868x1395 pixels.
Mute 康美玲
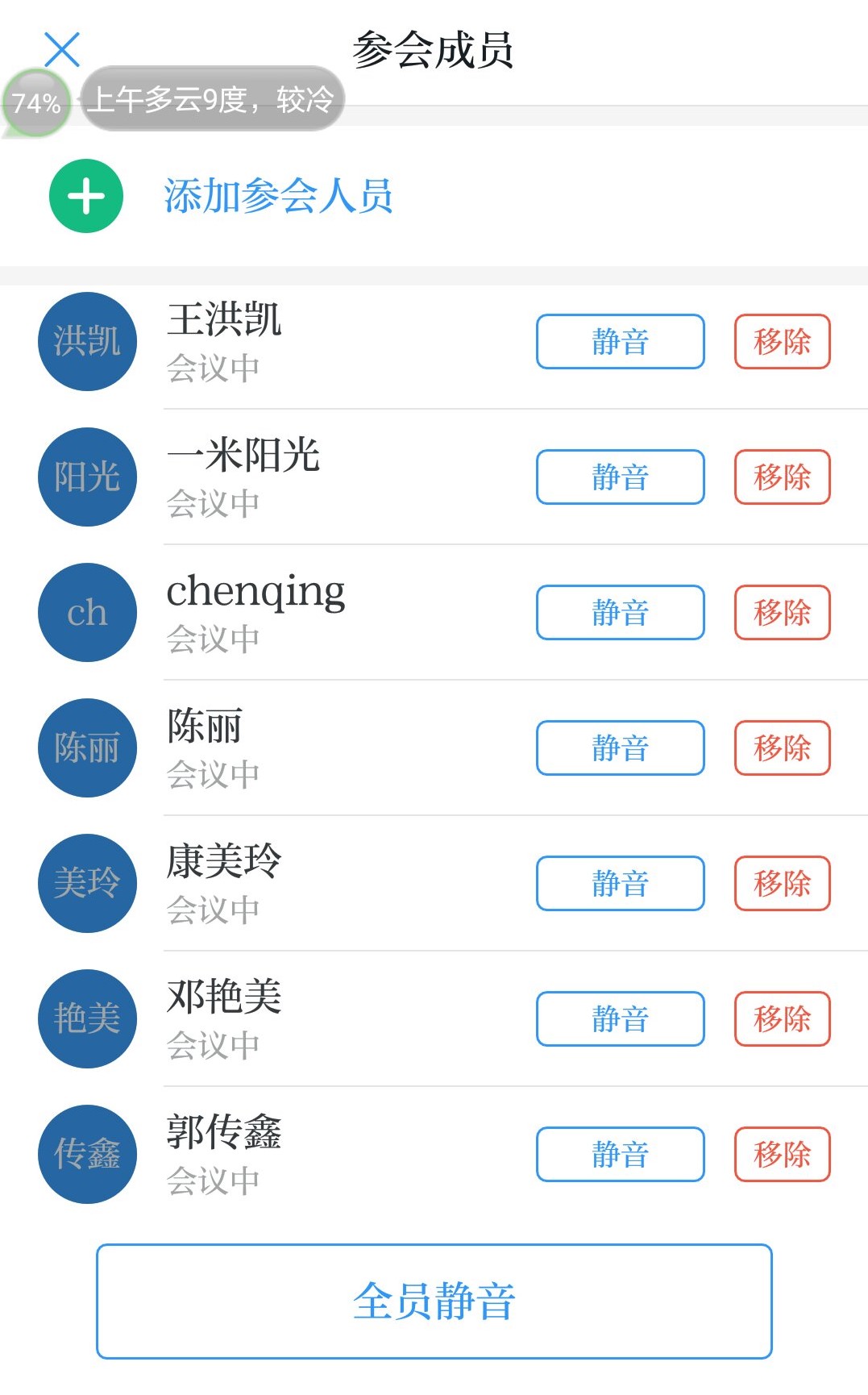coord(620,884)
